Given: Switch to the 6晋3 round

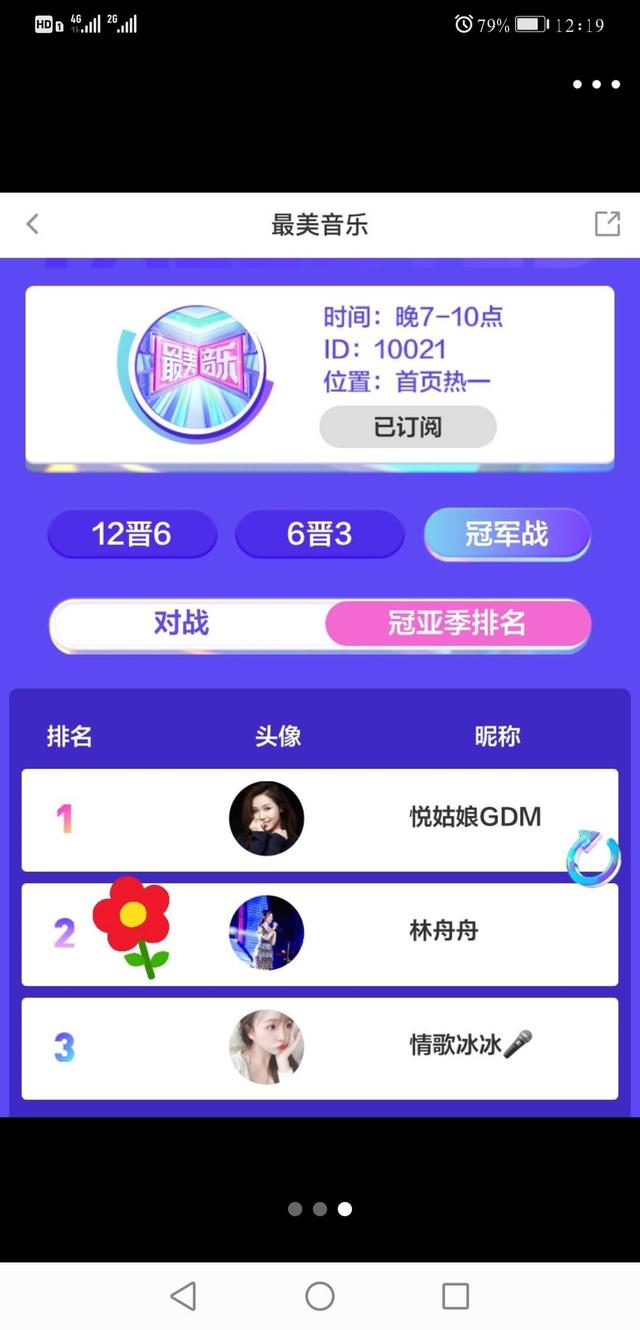Looking at the screenshot, I should tap(320, 534).
